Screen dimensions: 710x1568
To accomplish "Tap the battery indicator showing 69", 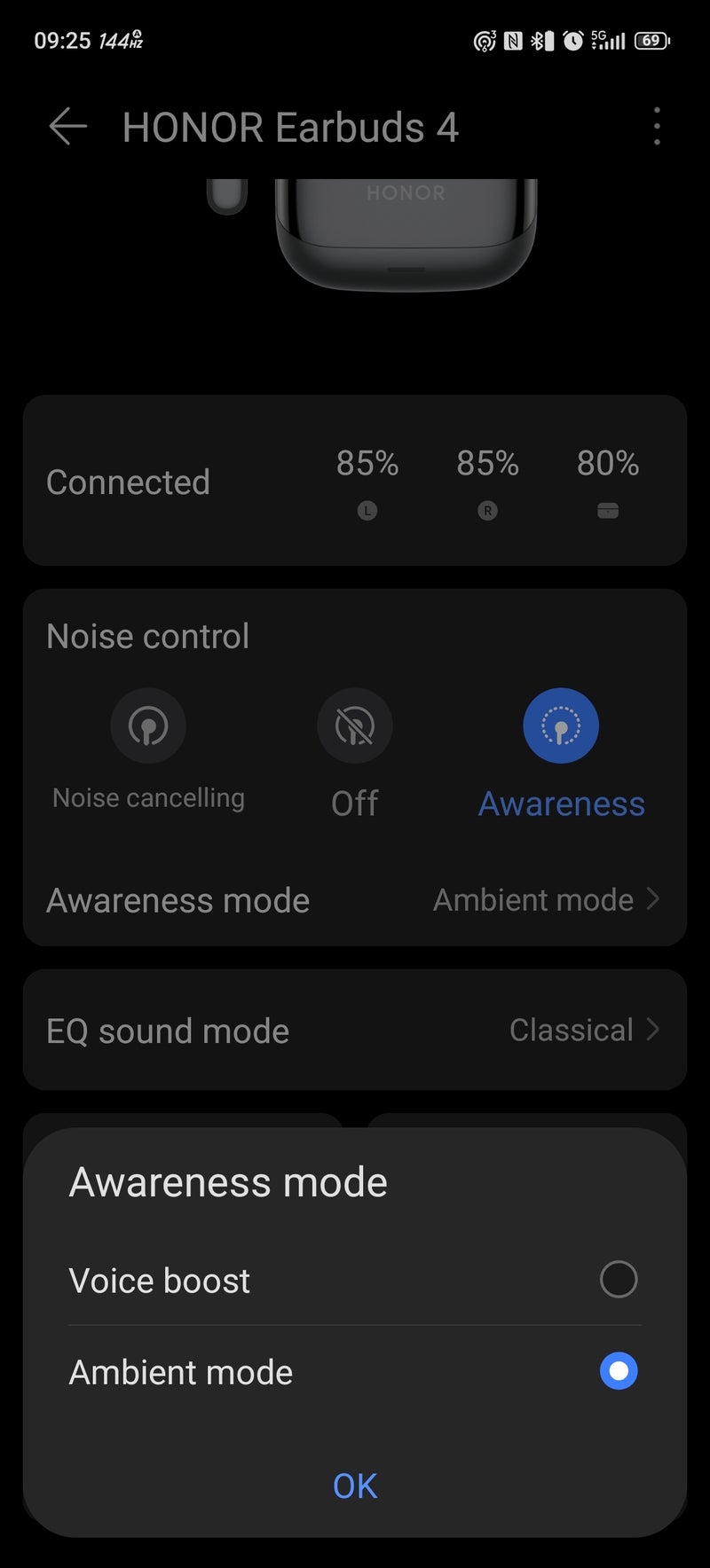I will (649, 40).
